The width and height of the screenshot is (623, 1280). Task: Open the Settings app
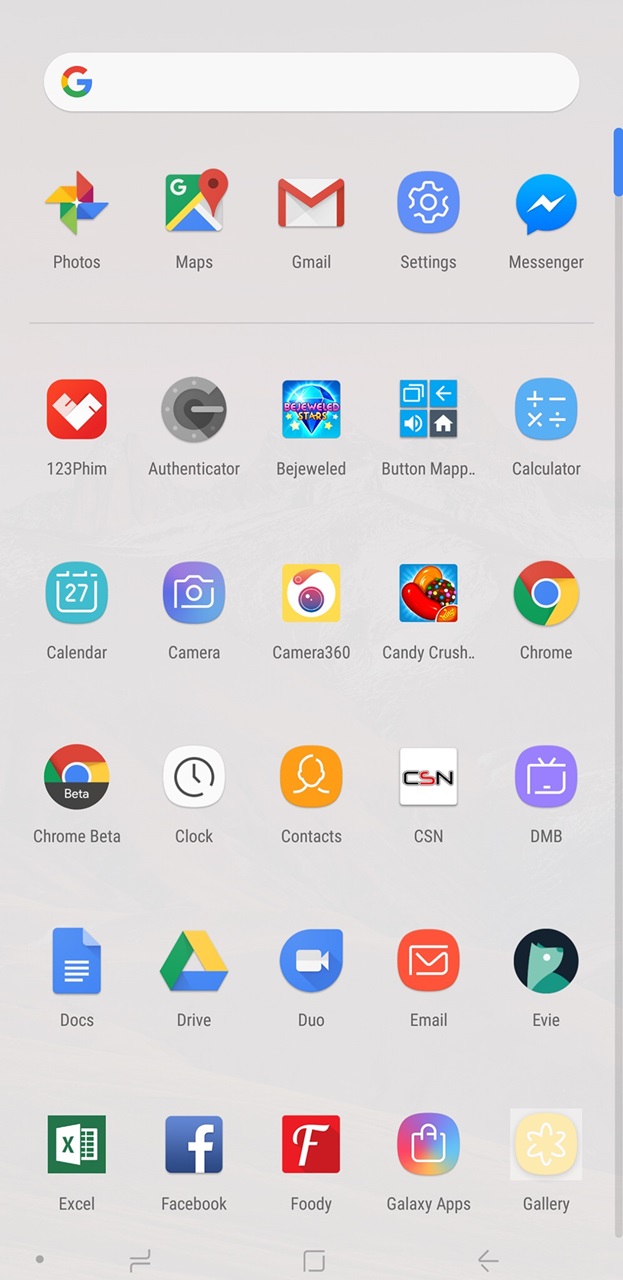coord(428,203)
